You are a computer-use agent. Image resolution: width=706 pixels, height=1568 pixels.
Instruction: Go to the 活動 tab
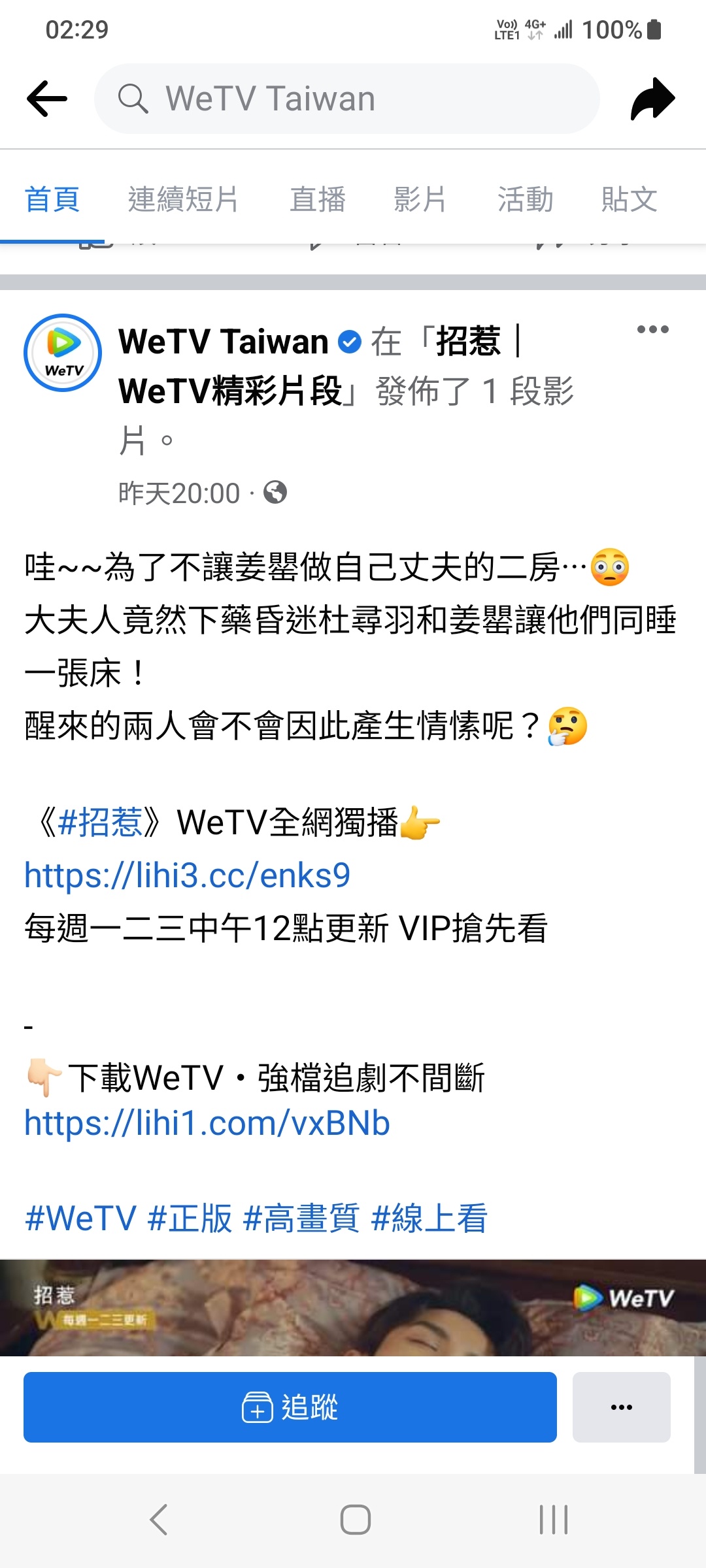click(x=525, y=199)
